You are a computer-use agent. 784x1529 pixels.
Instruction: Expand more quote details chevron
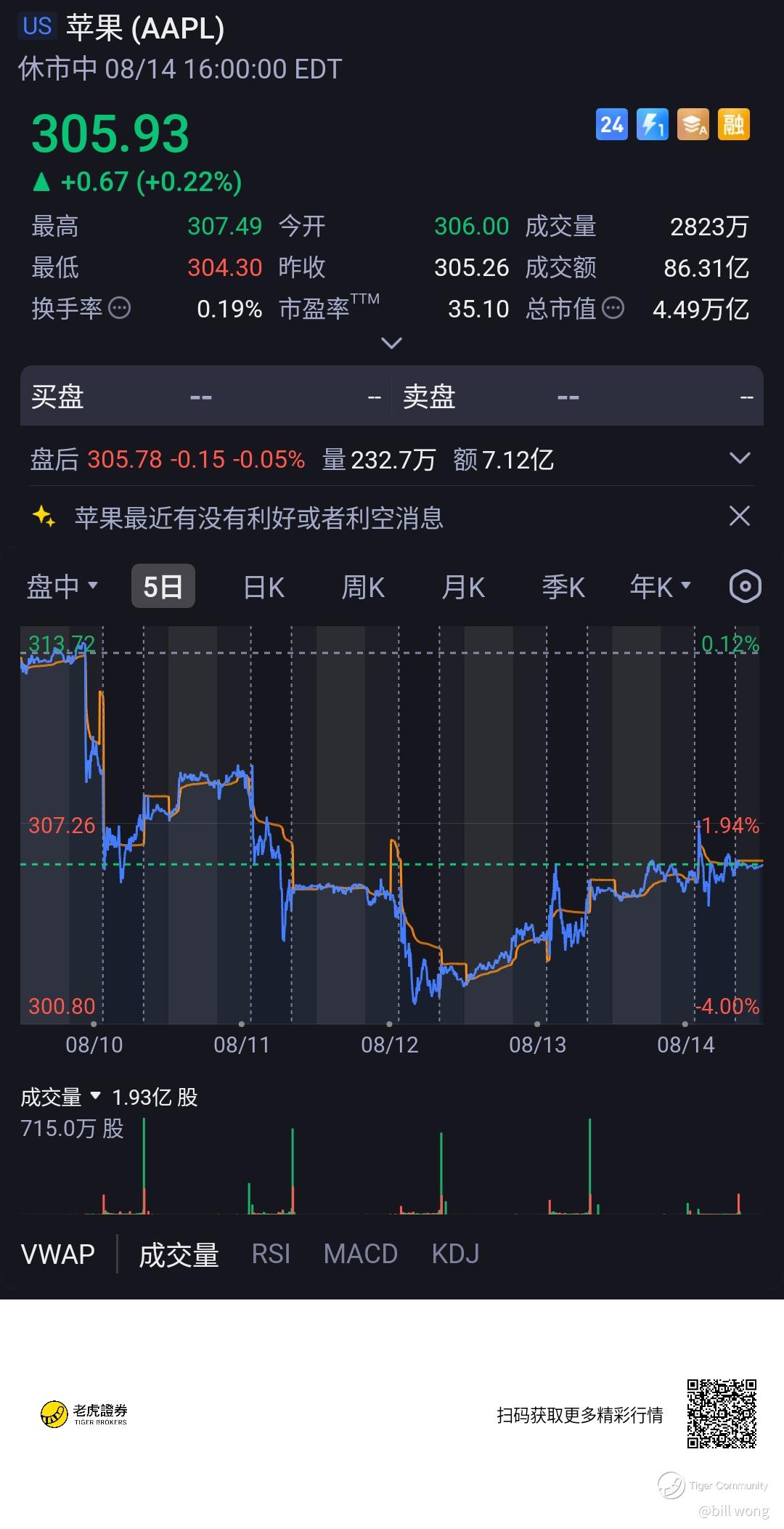[391, 343]
